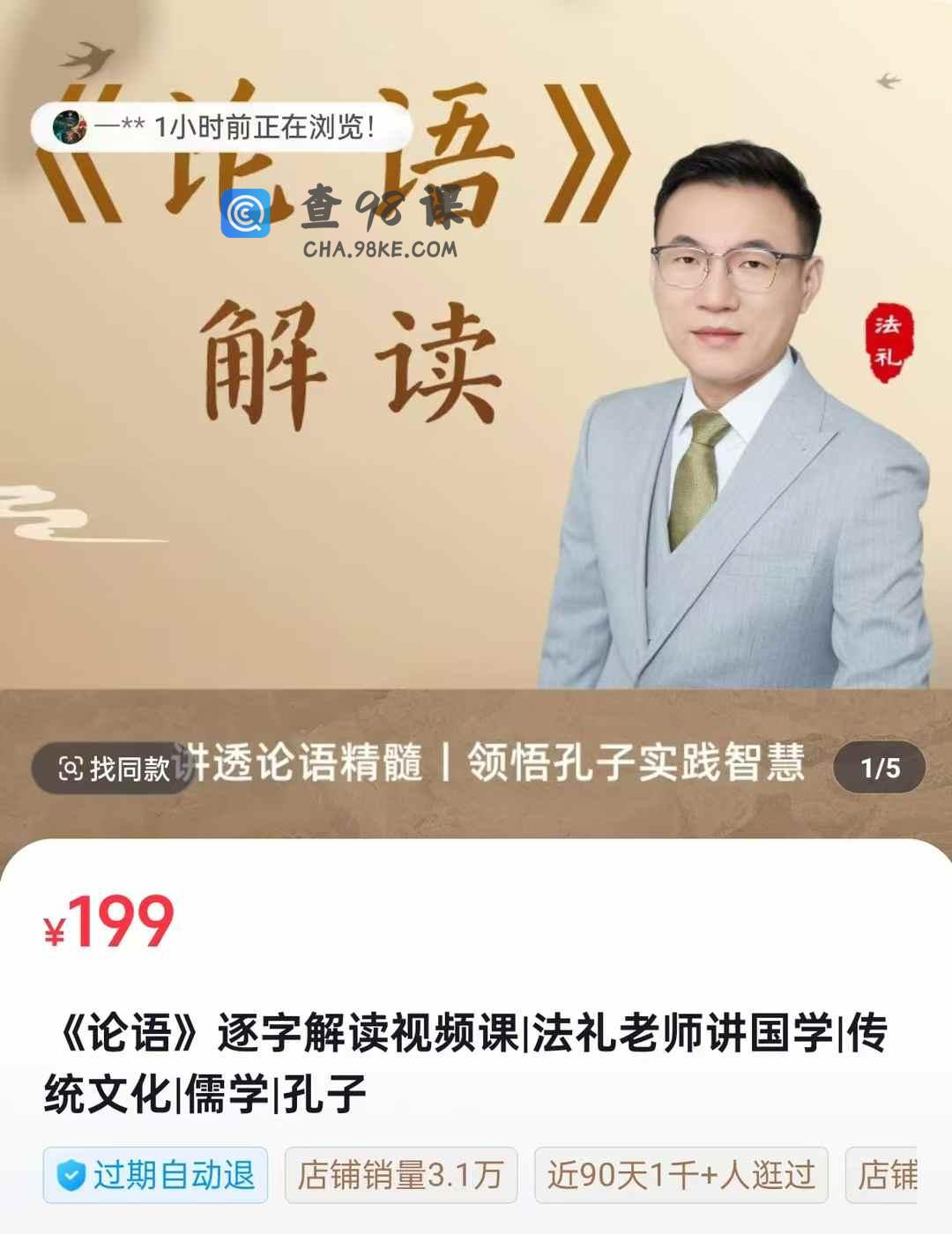The image size is (952, 1234).
Task: Tap the 店铺销量3.1万 chip
Action: [400, 1175]
